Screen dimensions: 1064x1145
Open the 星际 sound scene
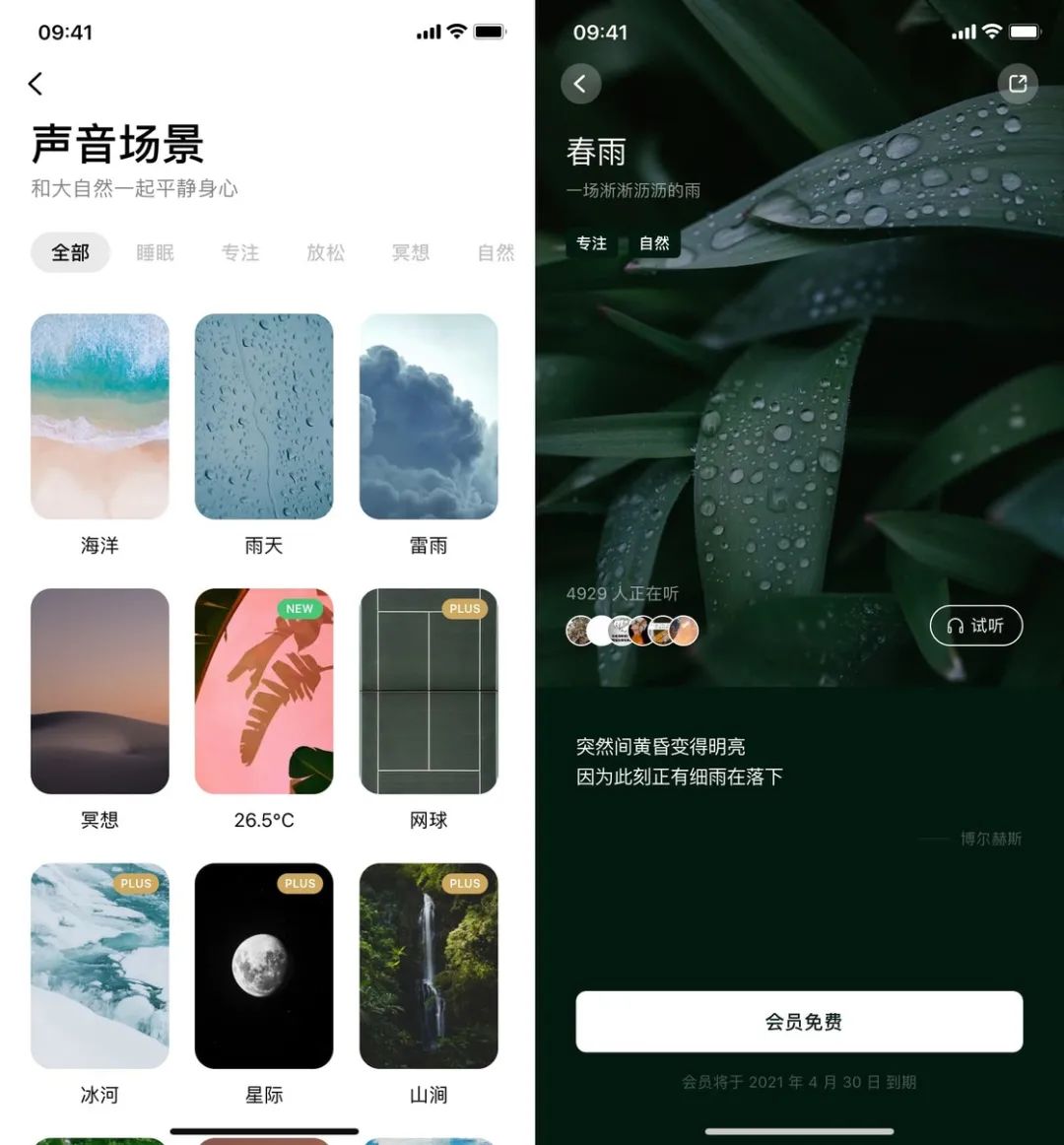(x=264, y=966)
